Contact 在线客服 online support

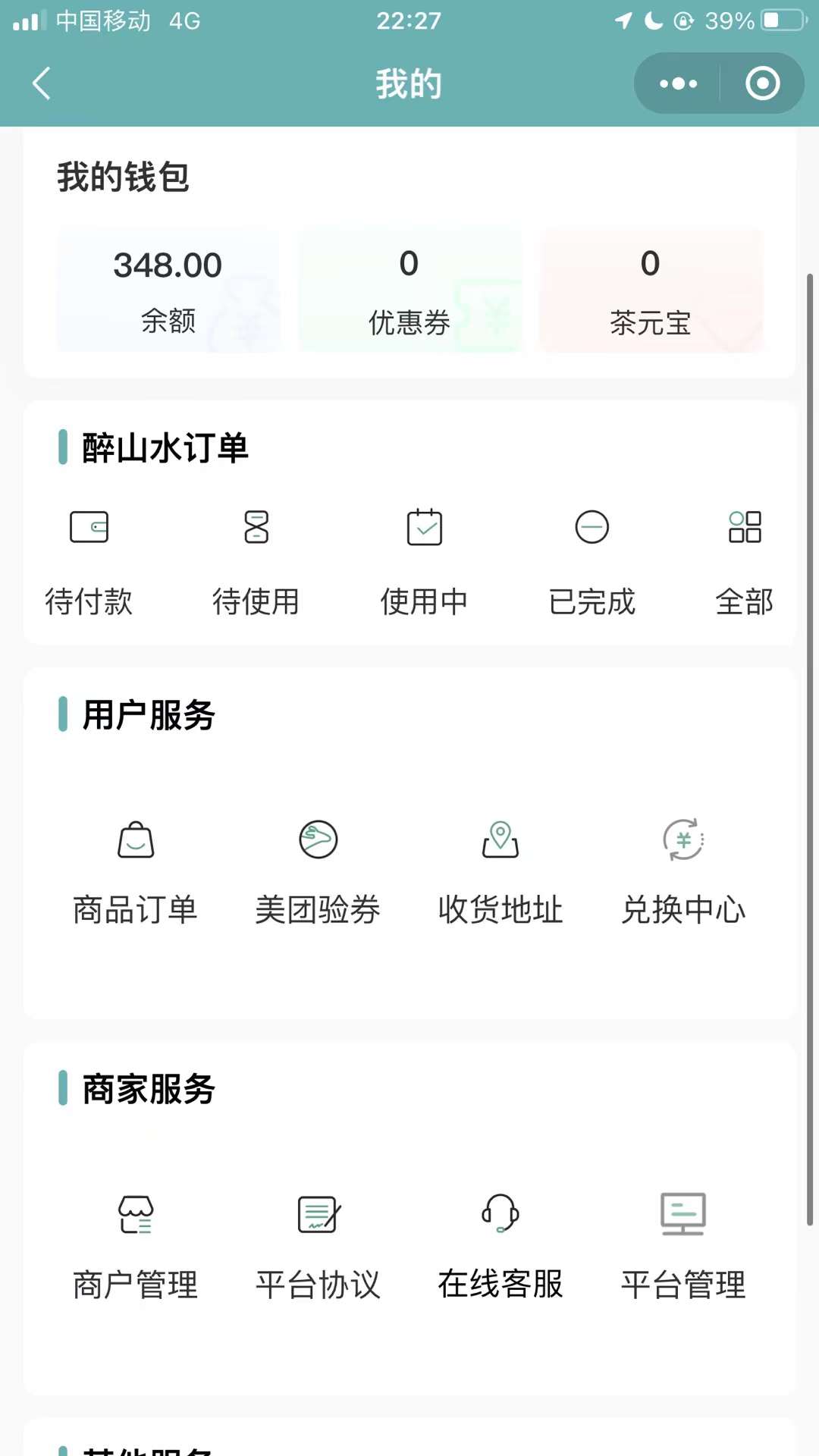tap(500, 1246)
